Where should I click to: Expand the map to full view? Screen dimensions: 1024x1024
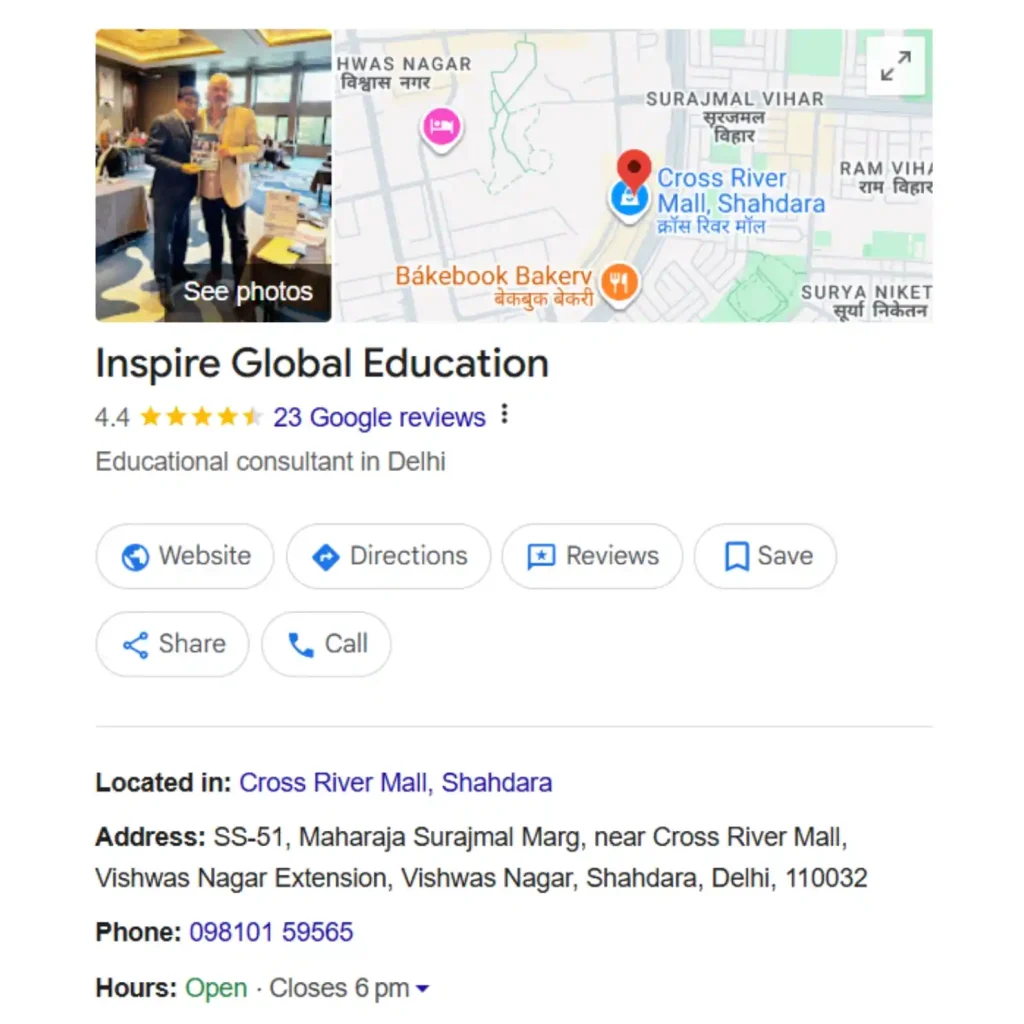coord(895,67)
